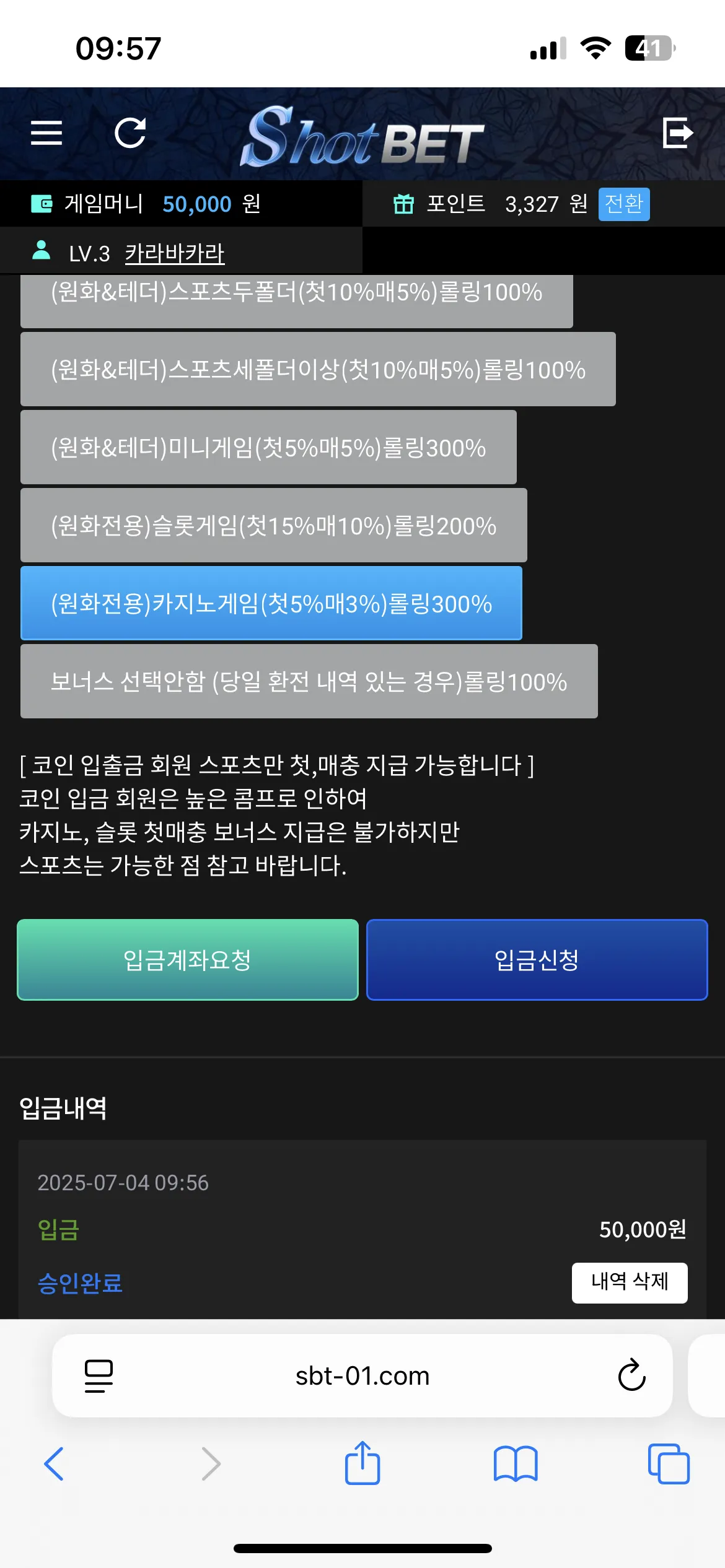Pick the 보너스 선택안함 option
The height and width of the screenshot is (1568, 725).
(x=309, y=681)
